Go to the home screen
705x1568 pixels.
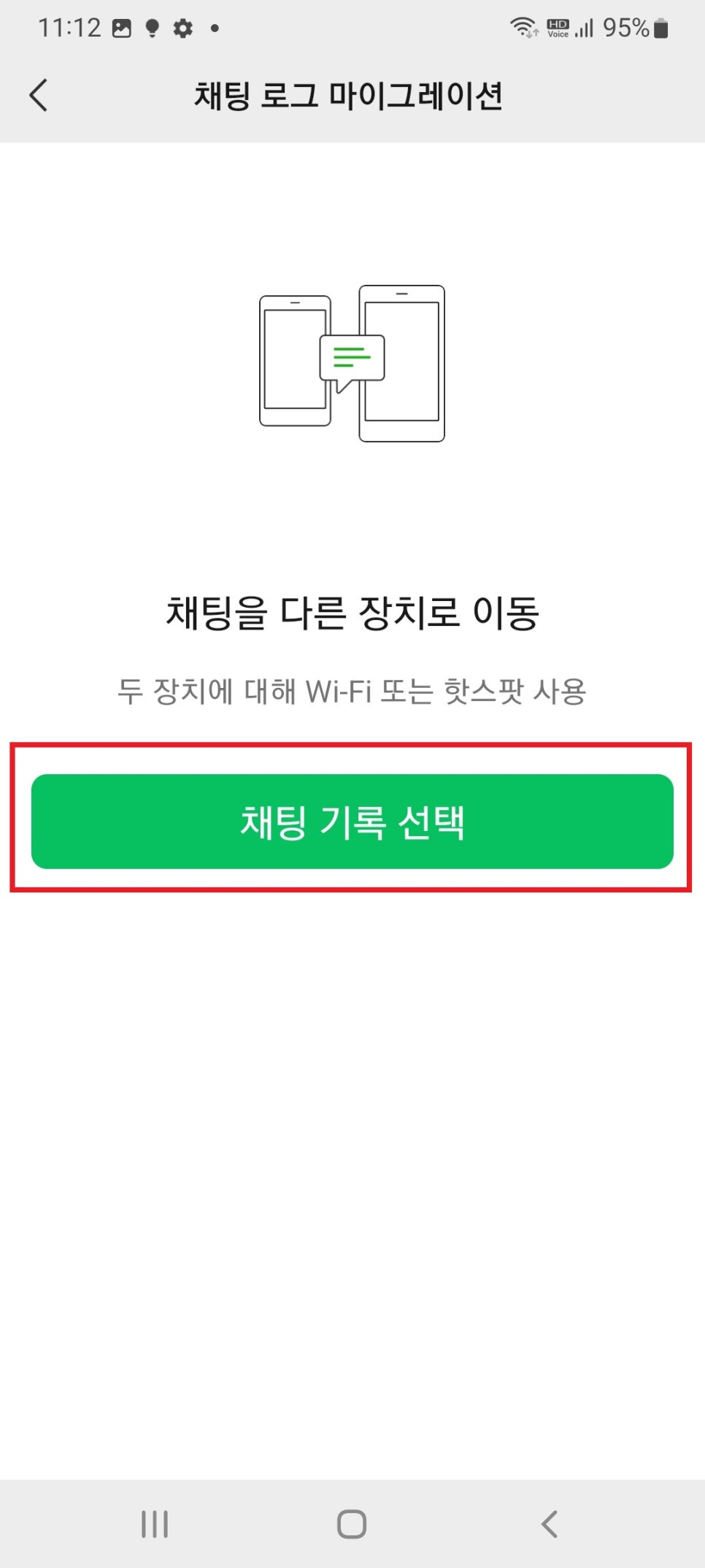[x=352, y=1523]
